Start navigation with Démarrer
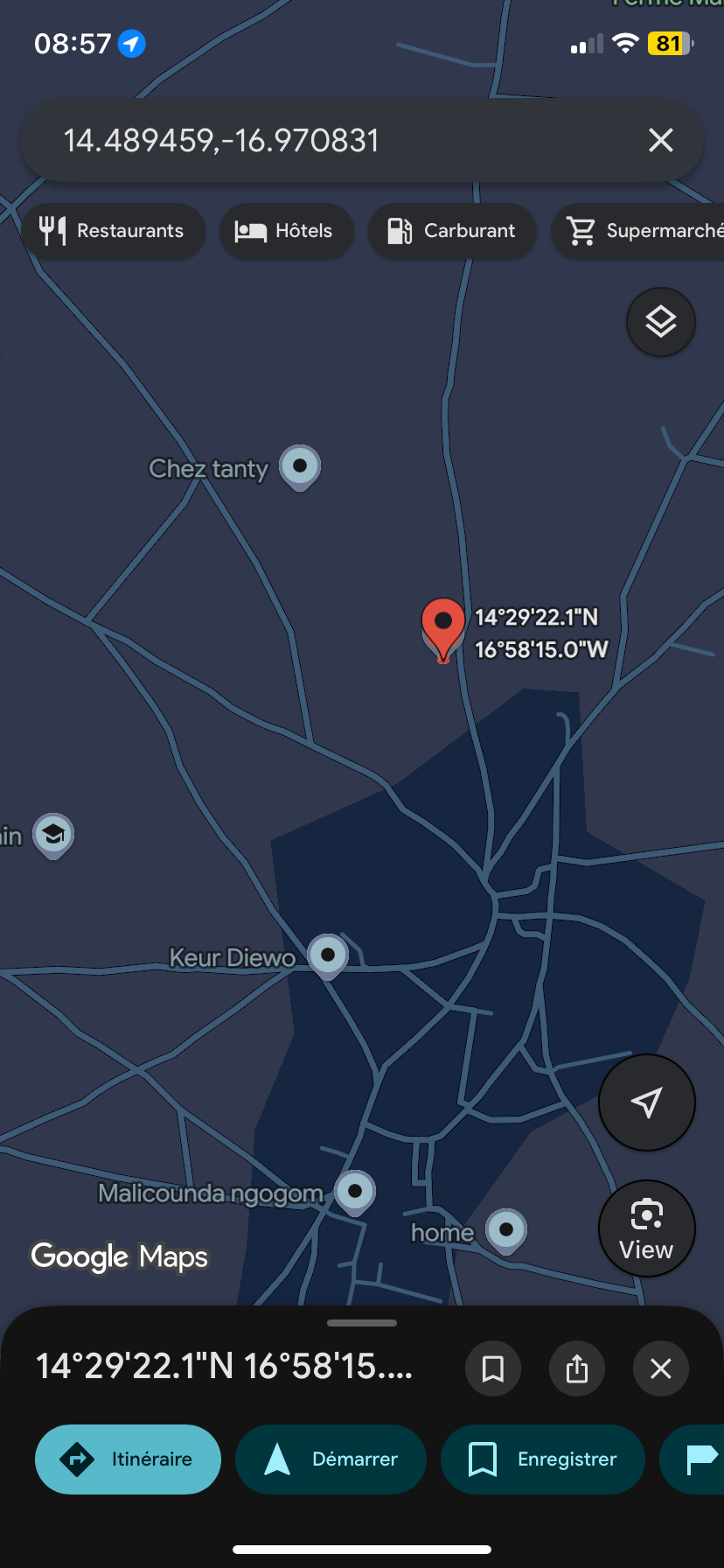Screen dimensions: 724x1568 [331, 1459]
